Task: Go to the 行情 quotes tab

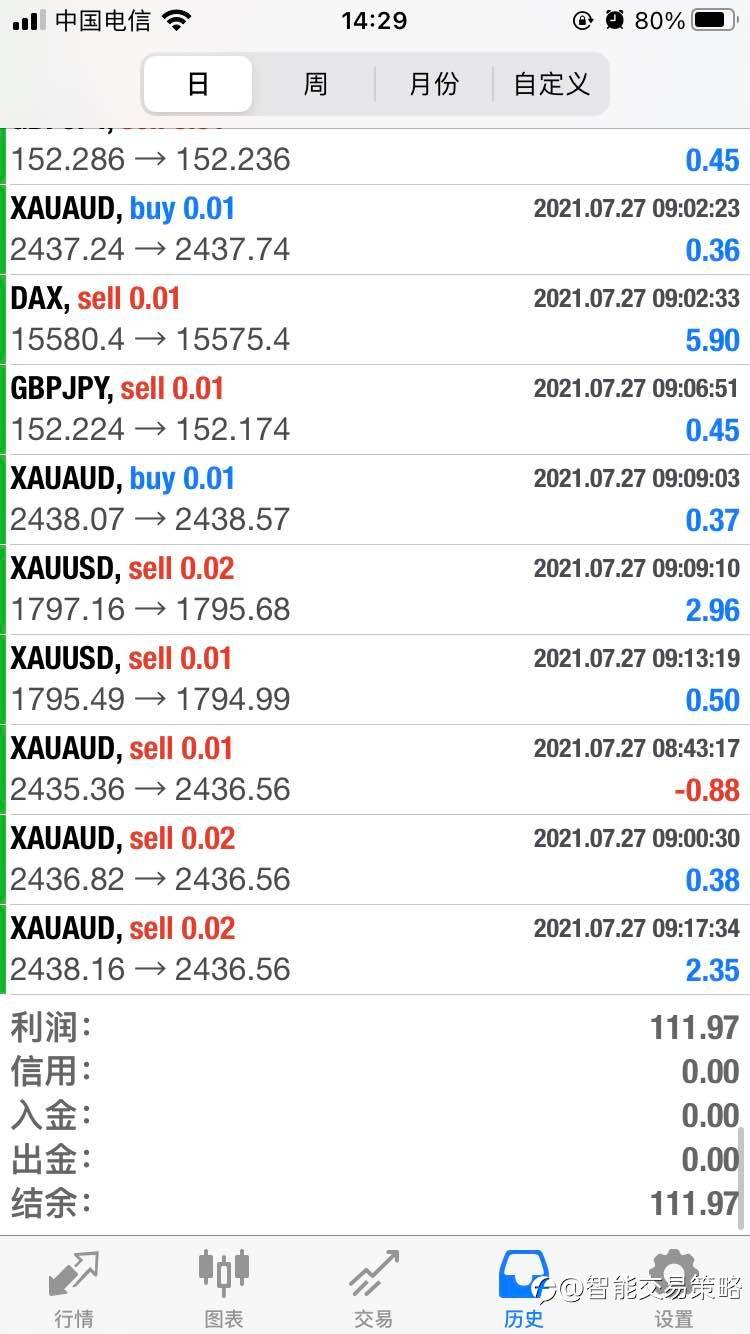Action: pos(74,1288)
